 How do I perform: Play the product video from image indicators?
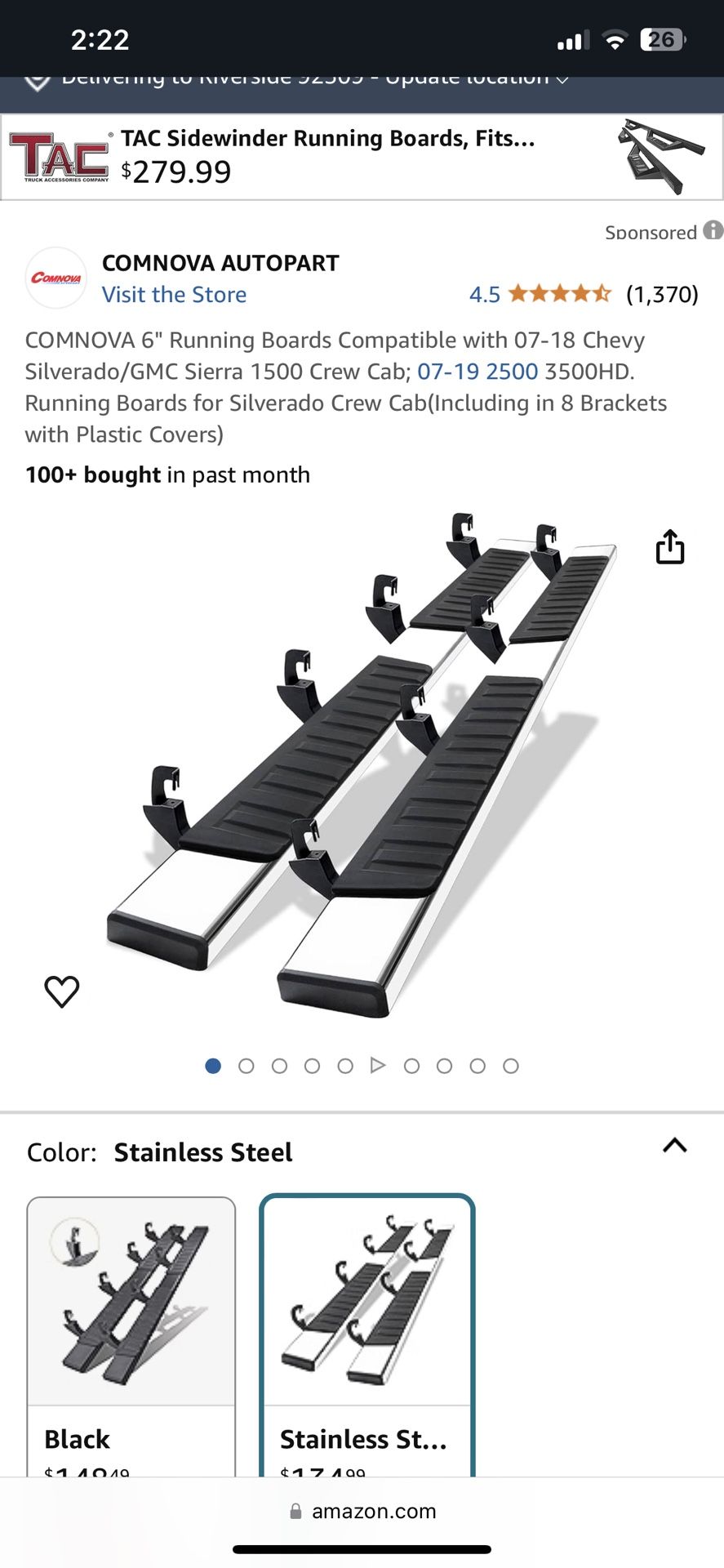377,1065
